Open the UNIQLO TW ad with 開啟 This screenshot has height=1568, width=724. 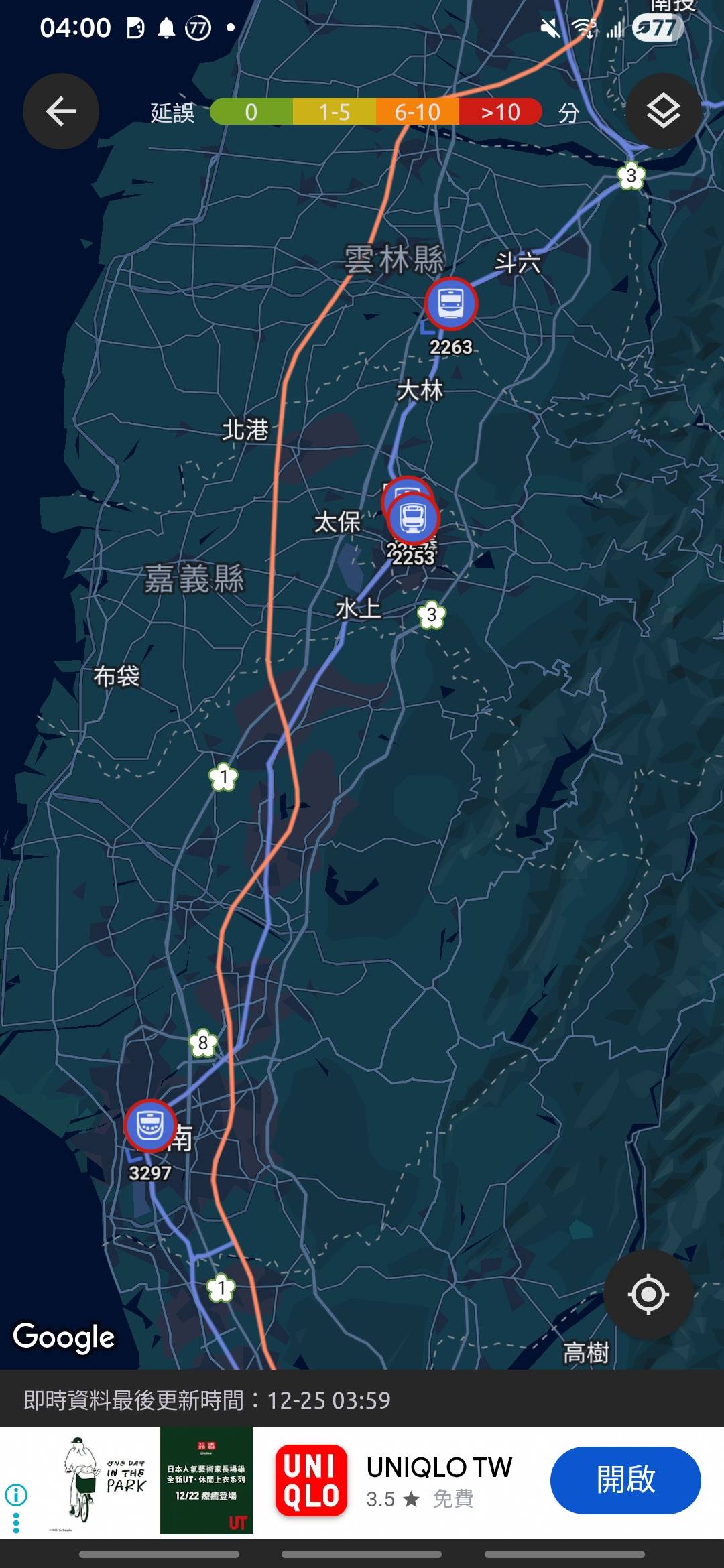pyautogui.click(x=625, y=1480)
